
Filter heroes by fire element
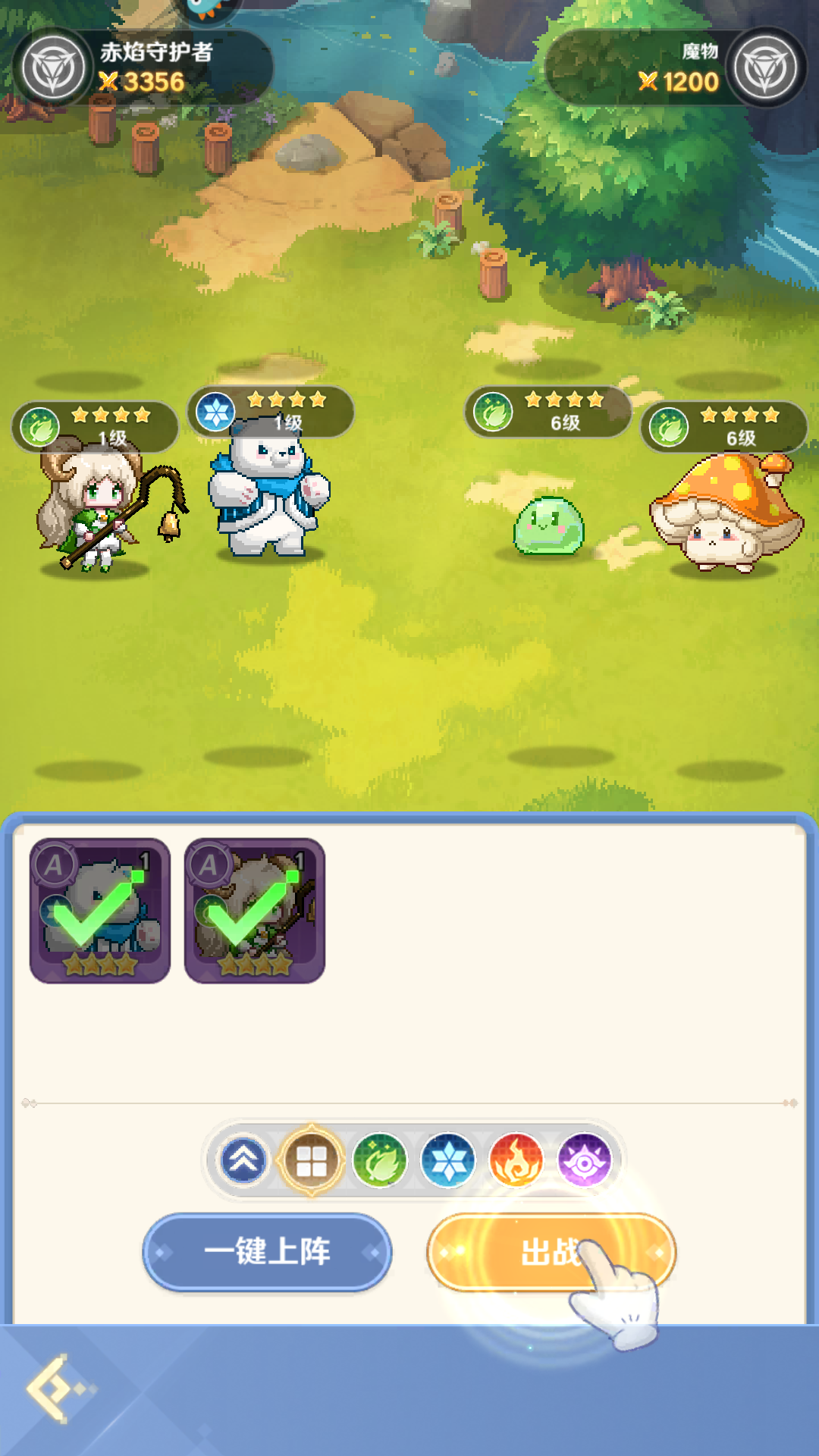pyautogui.click(x=516, y=1160)
